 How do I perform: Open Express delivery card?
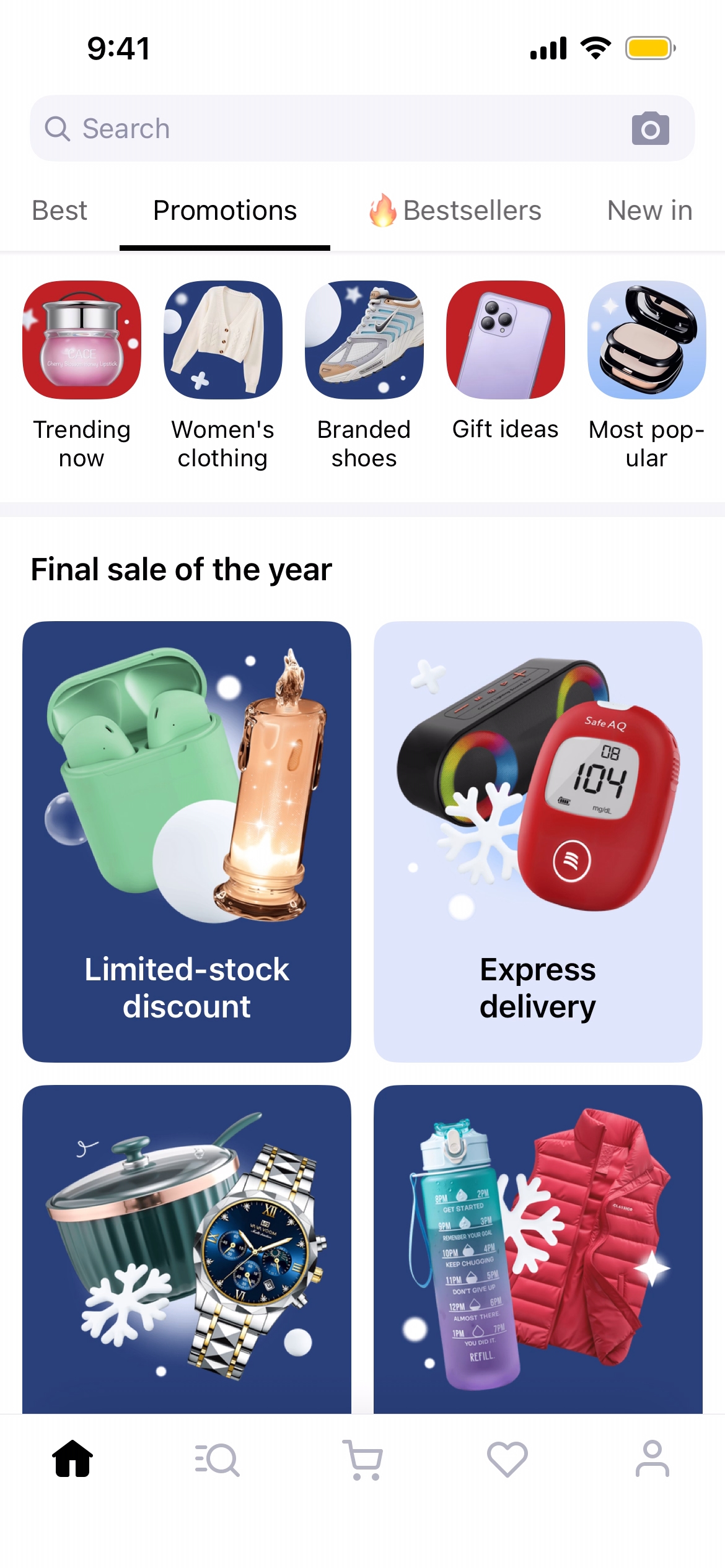(538, 841)
